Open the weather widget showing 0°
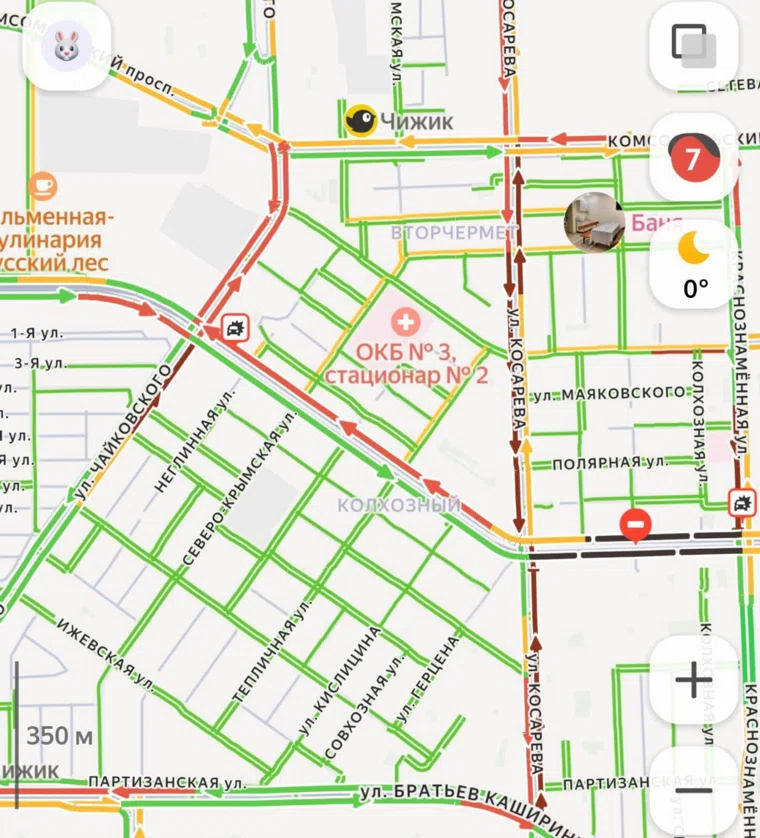This screenshot has width=760, height=838. [x=693, y=263]
